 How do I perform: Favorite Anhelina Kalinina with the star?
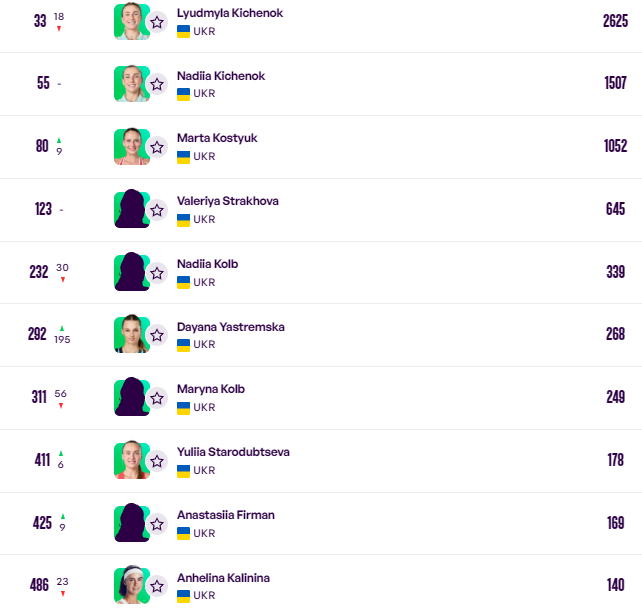coord(157,586)
